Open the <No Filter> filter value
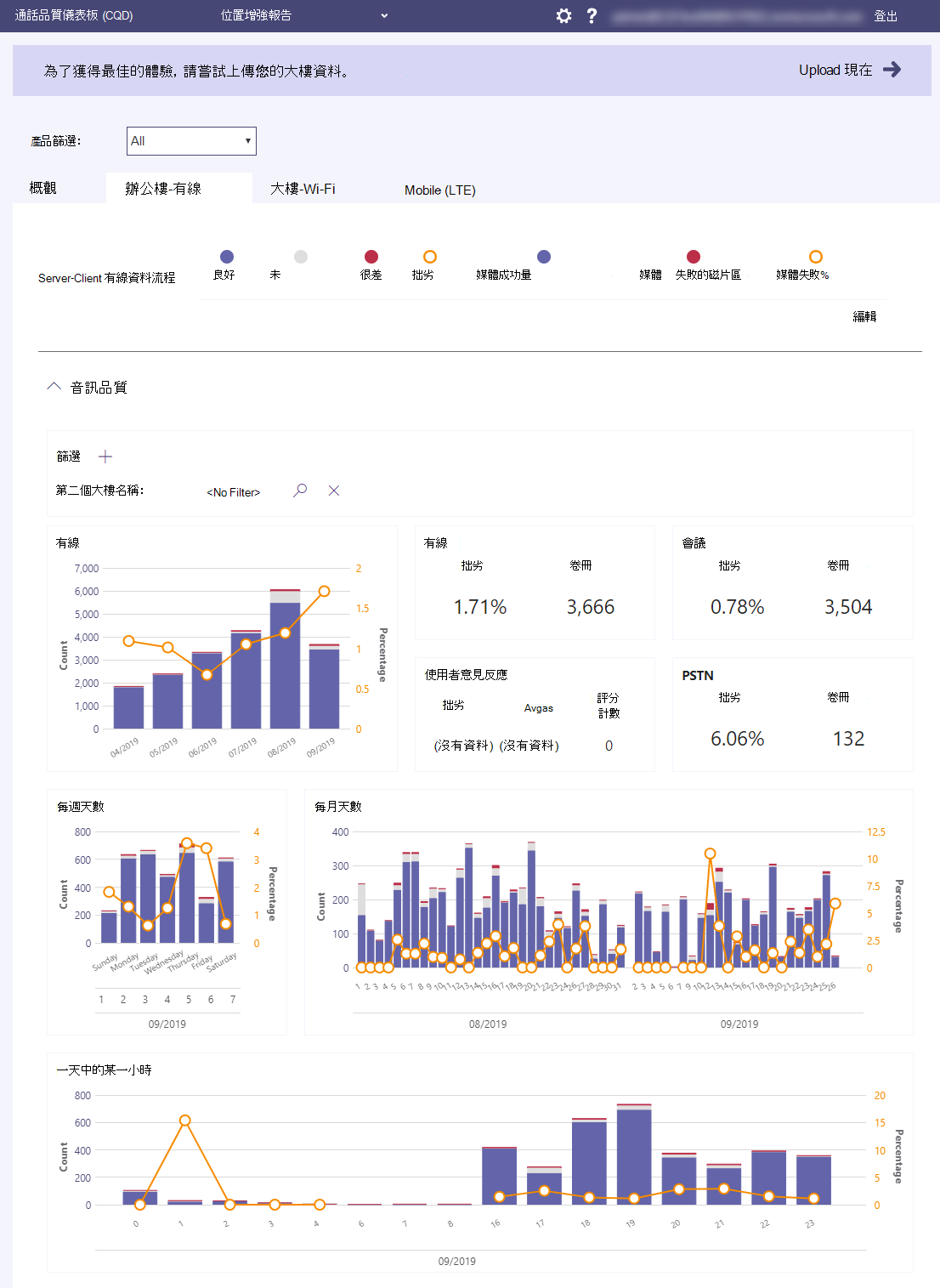 pyautogui.click(x=233, y=492)
